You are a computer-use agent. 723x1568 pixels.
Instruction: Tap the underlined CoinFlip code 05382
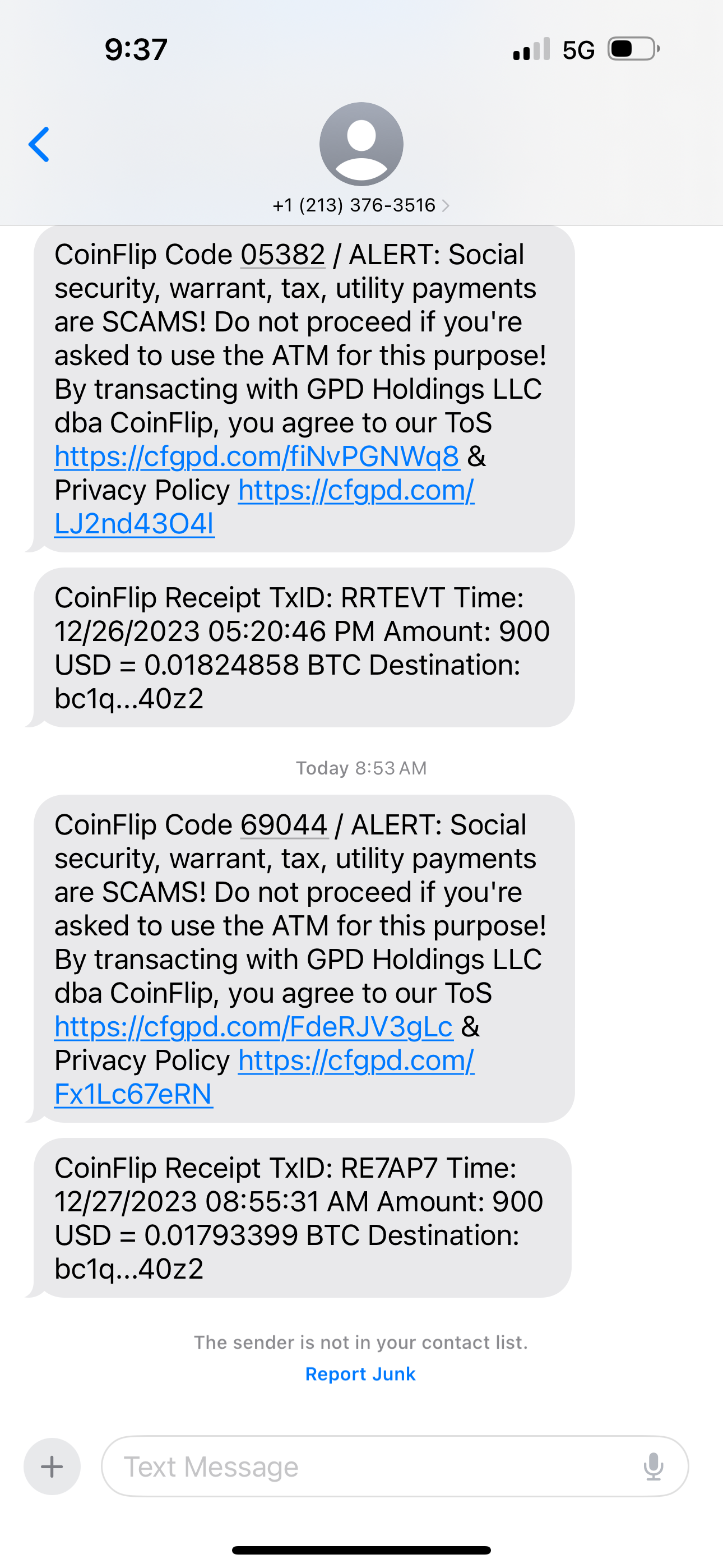282,255
